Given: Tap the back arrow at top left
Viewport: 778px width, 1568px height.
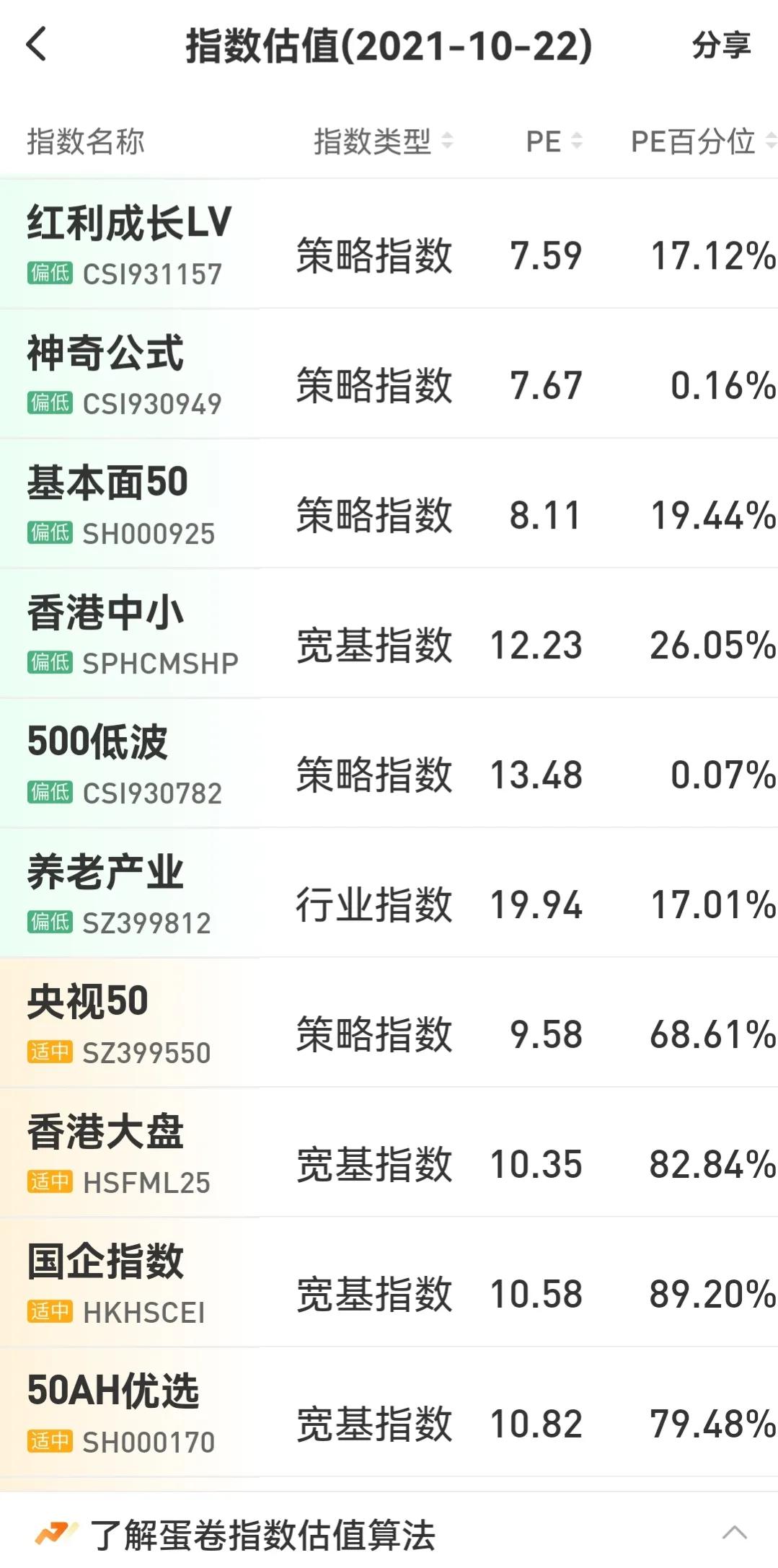Looking at the screenshot, I should coord(34,45).
